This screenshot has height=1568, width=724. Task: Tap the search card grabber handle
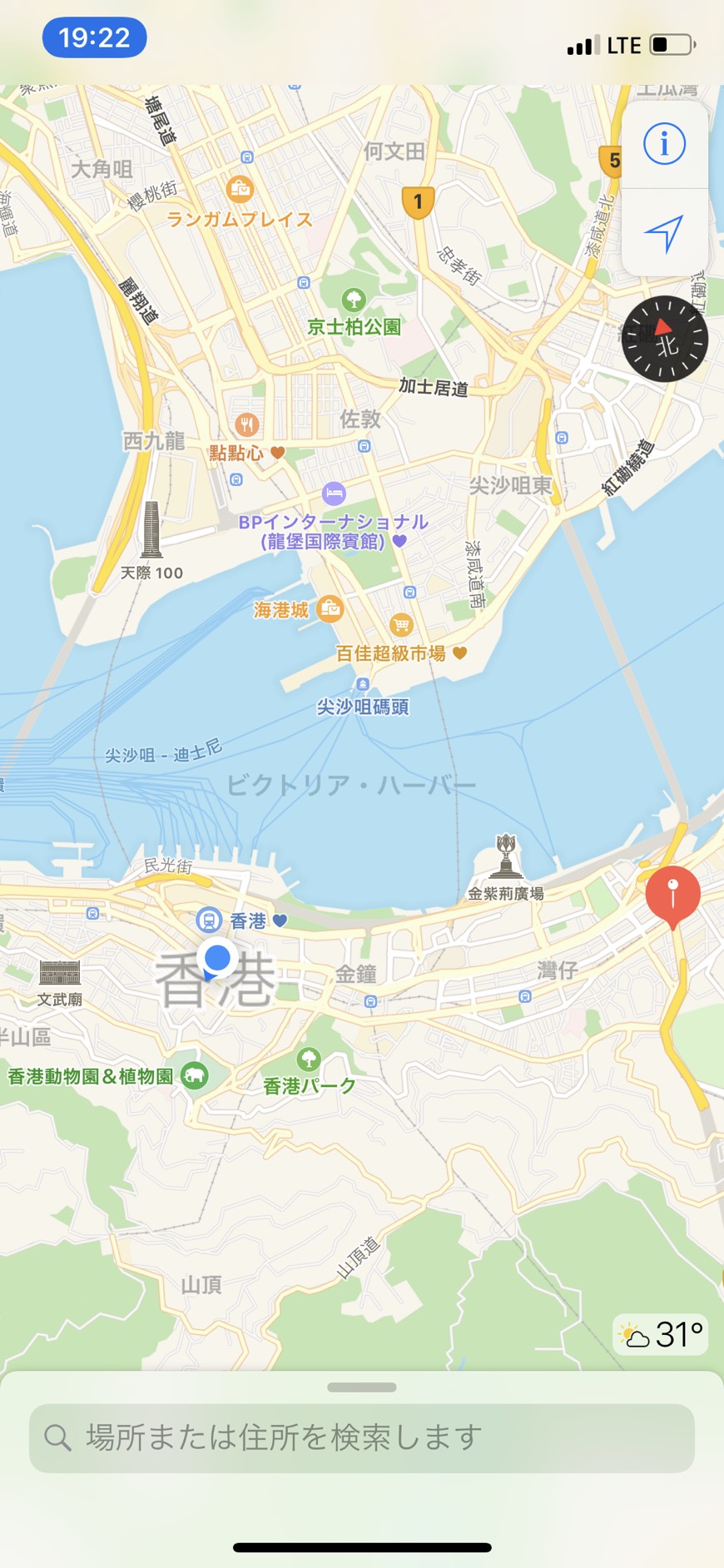362,1387
